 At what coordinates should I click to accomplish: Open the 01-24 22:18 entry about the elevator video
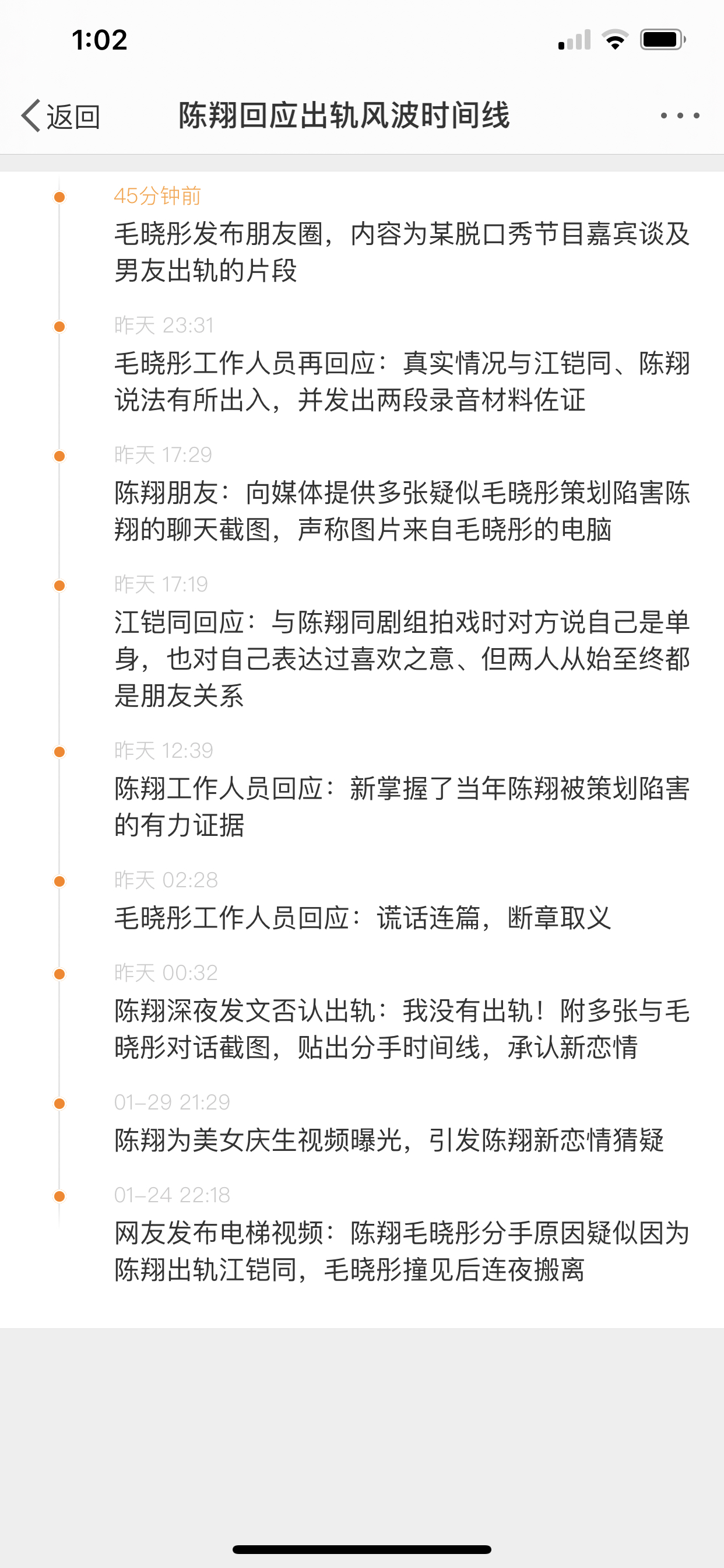click(402, 1251)
